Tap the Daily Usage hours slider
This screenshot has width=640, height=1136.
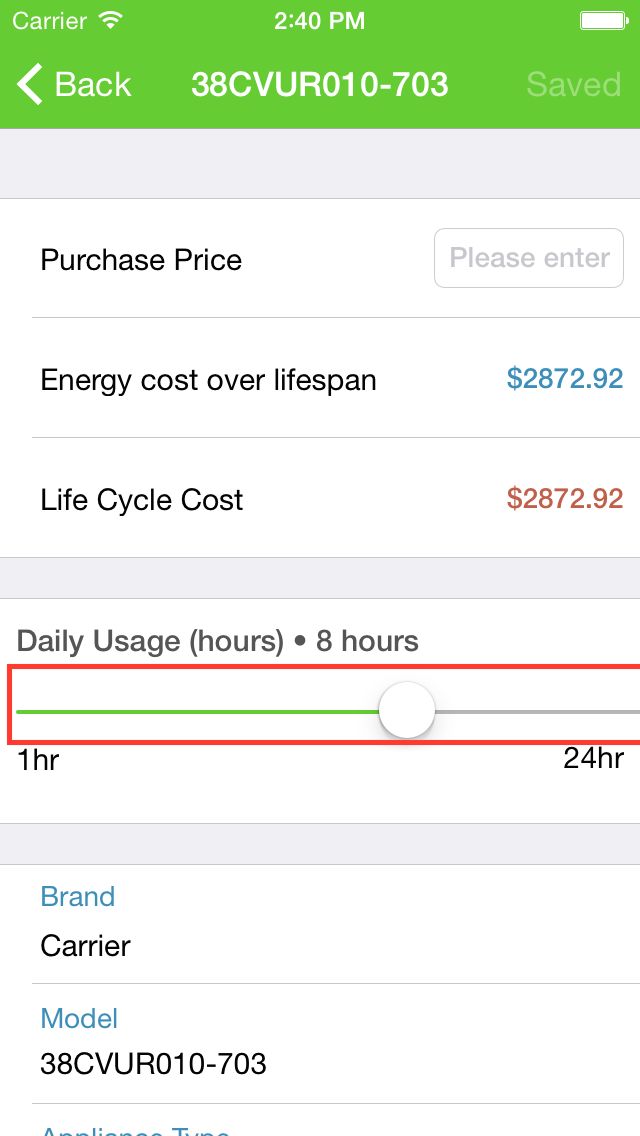pos(407,711)
